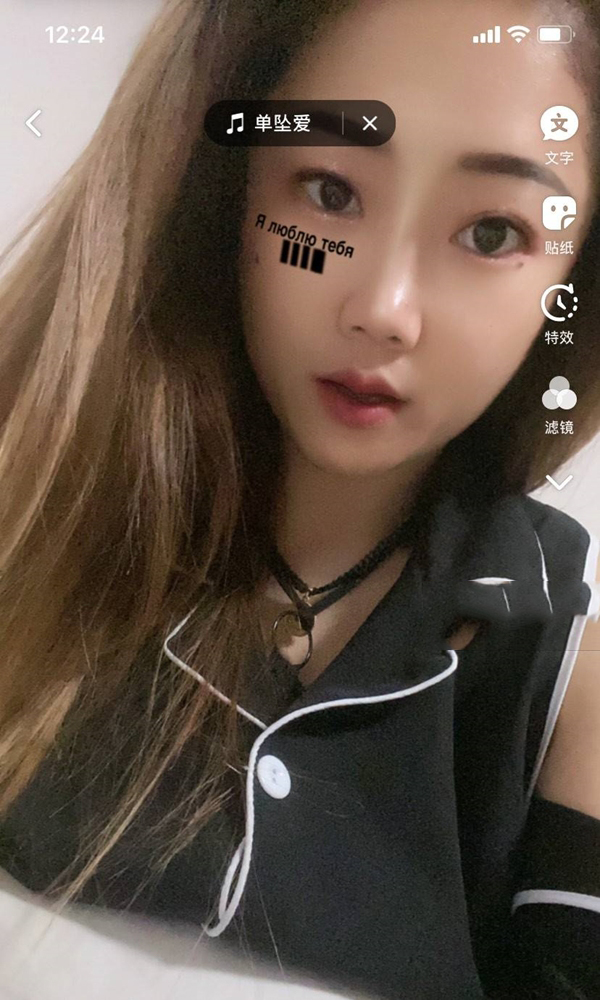
Task: Open the music selection chip 单坠爱
Action: tap(270, 123)
